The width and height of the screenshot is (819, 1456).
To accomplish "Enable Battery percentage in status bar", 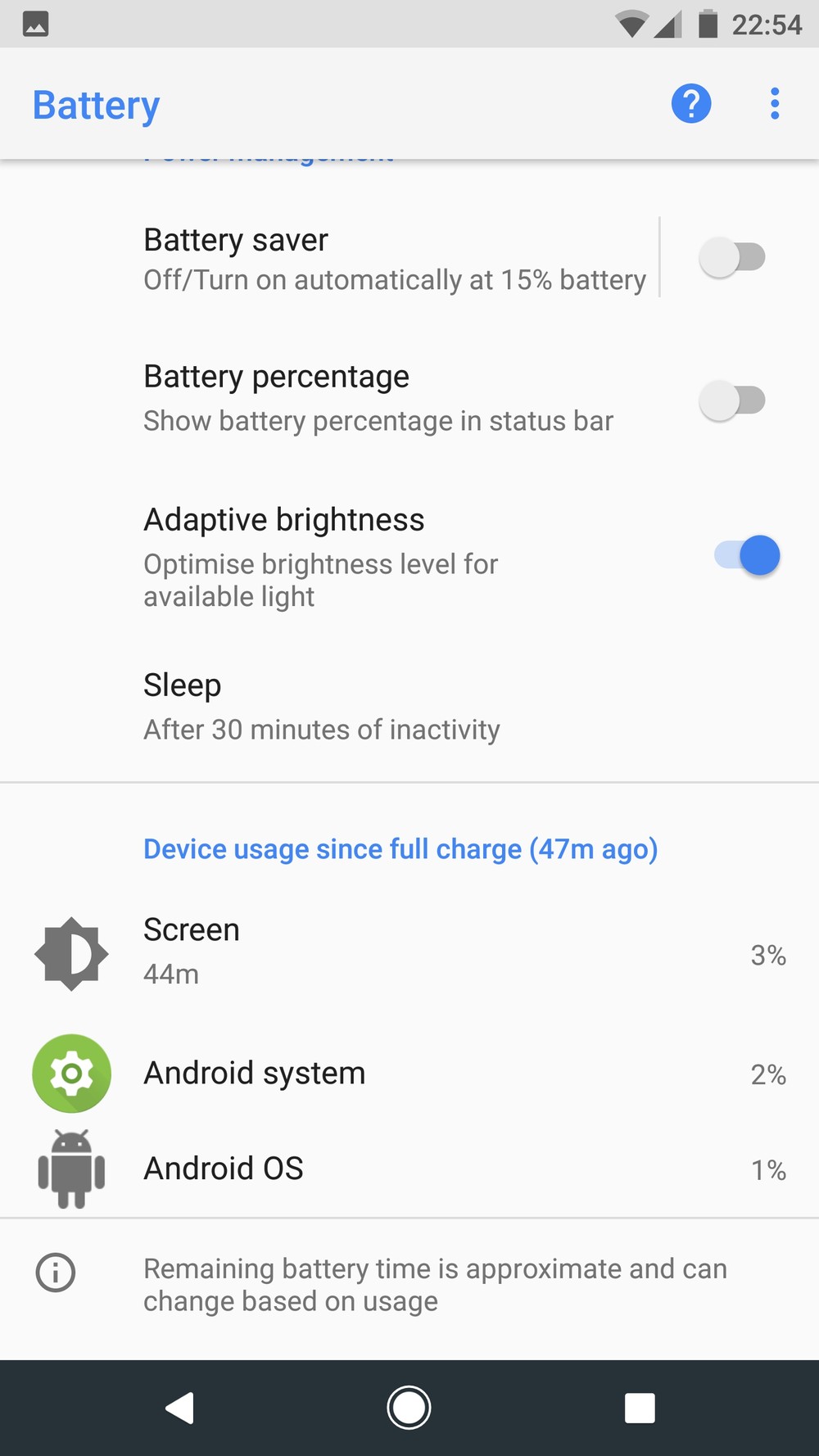I will click(x=732, y=400).
